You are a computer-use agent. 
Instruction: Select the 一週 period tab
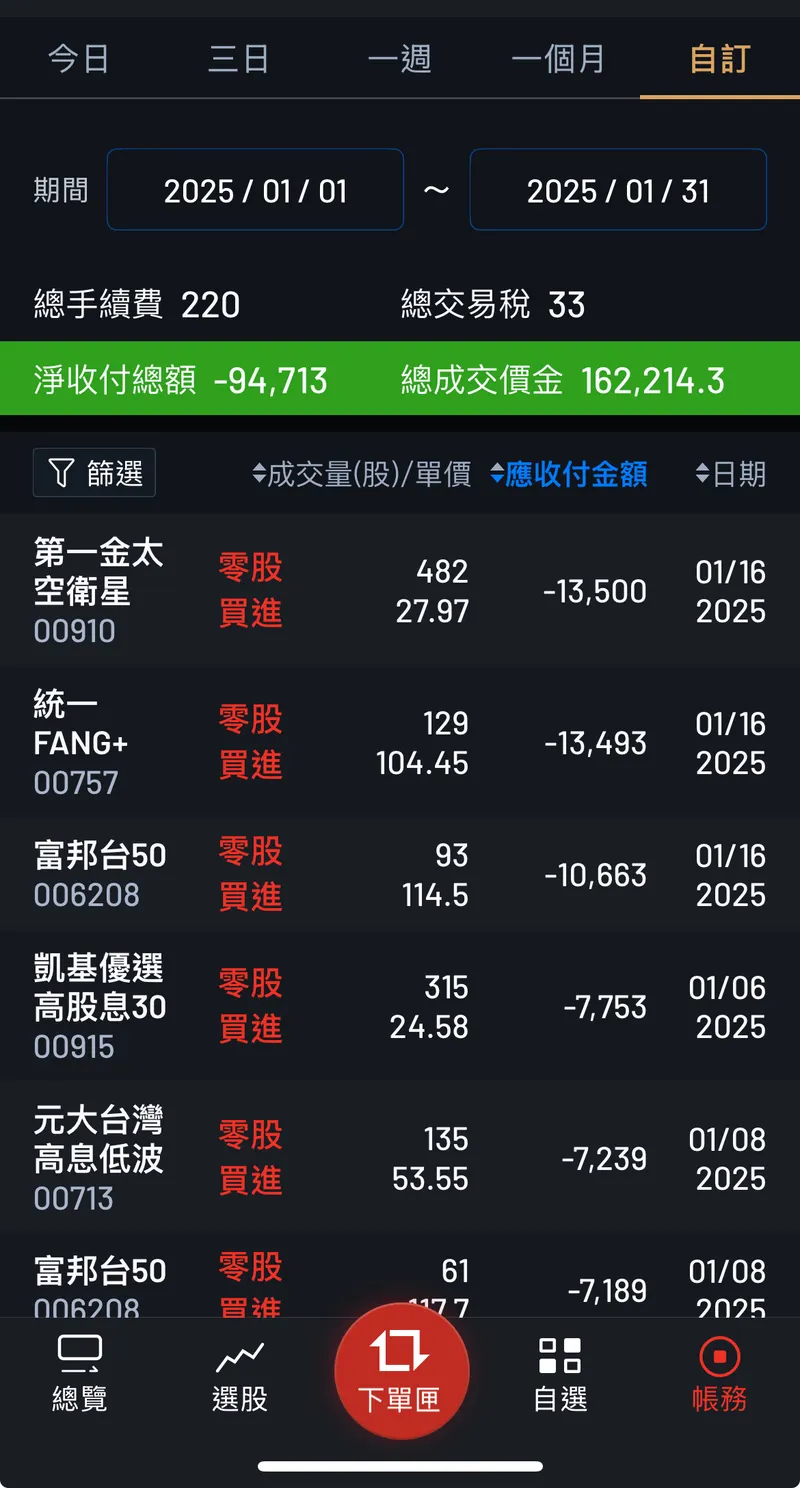[x=399, y=59]
